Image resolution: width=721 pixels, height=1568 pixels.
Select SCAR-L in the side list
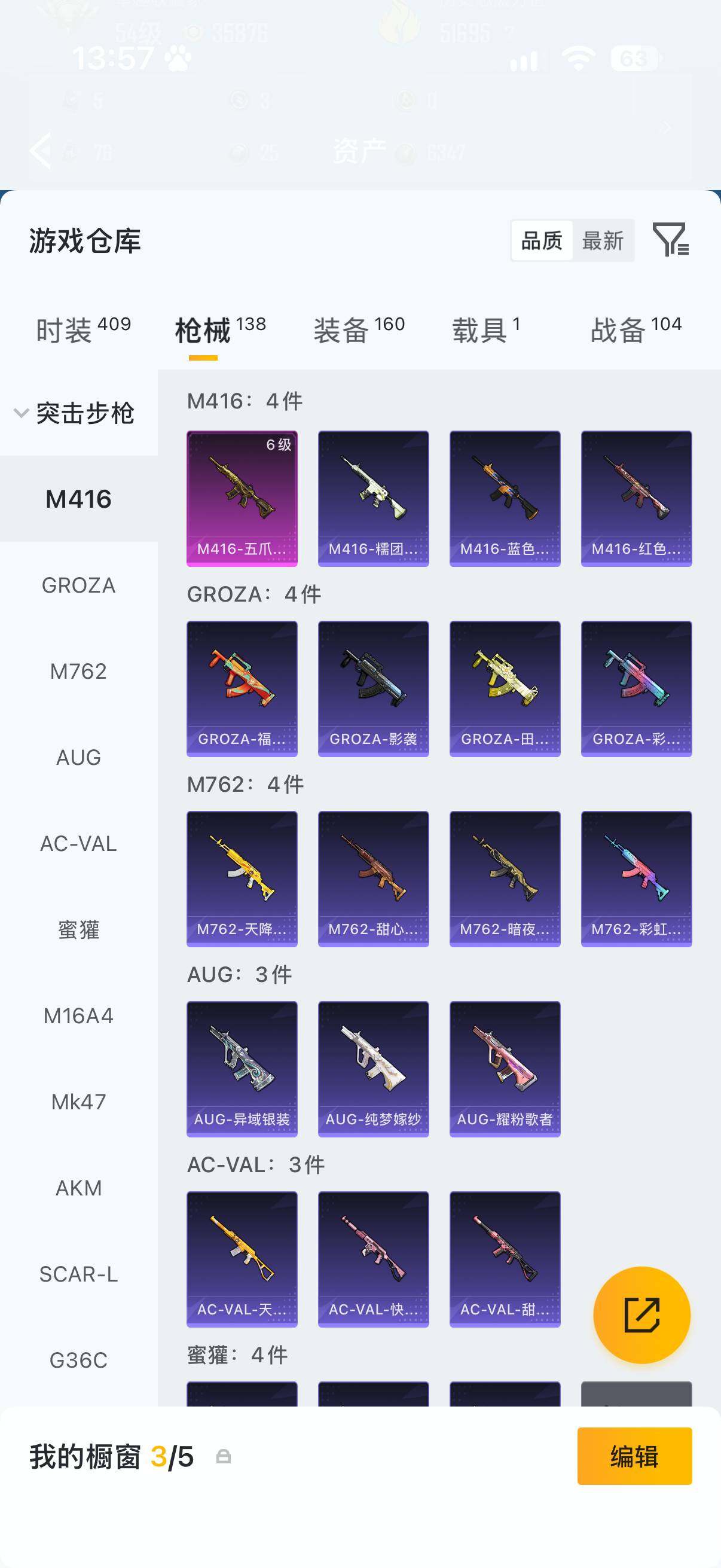(78, 1274)
